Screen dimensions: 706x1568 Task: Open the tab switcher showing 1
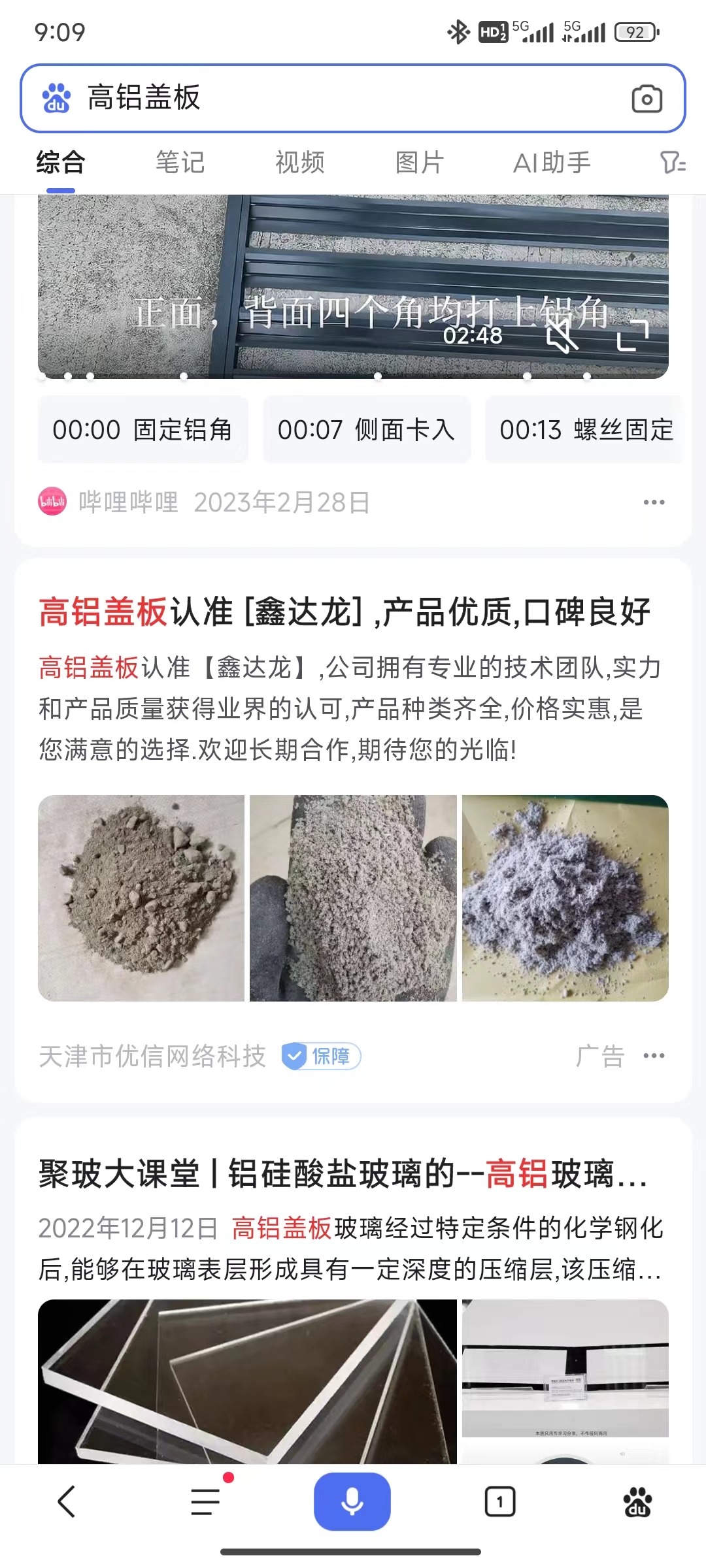(x=500, y=1501)
